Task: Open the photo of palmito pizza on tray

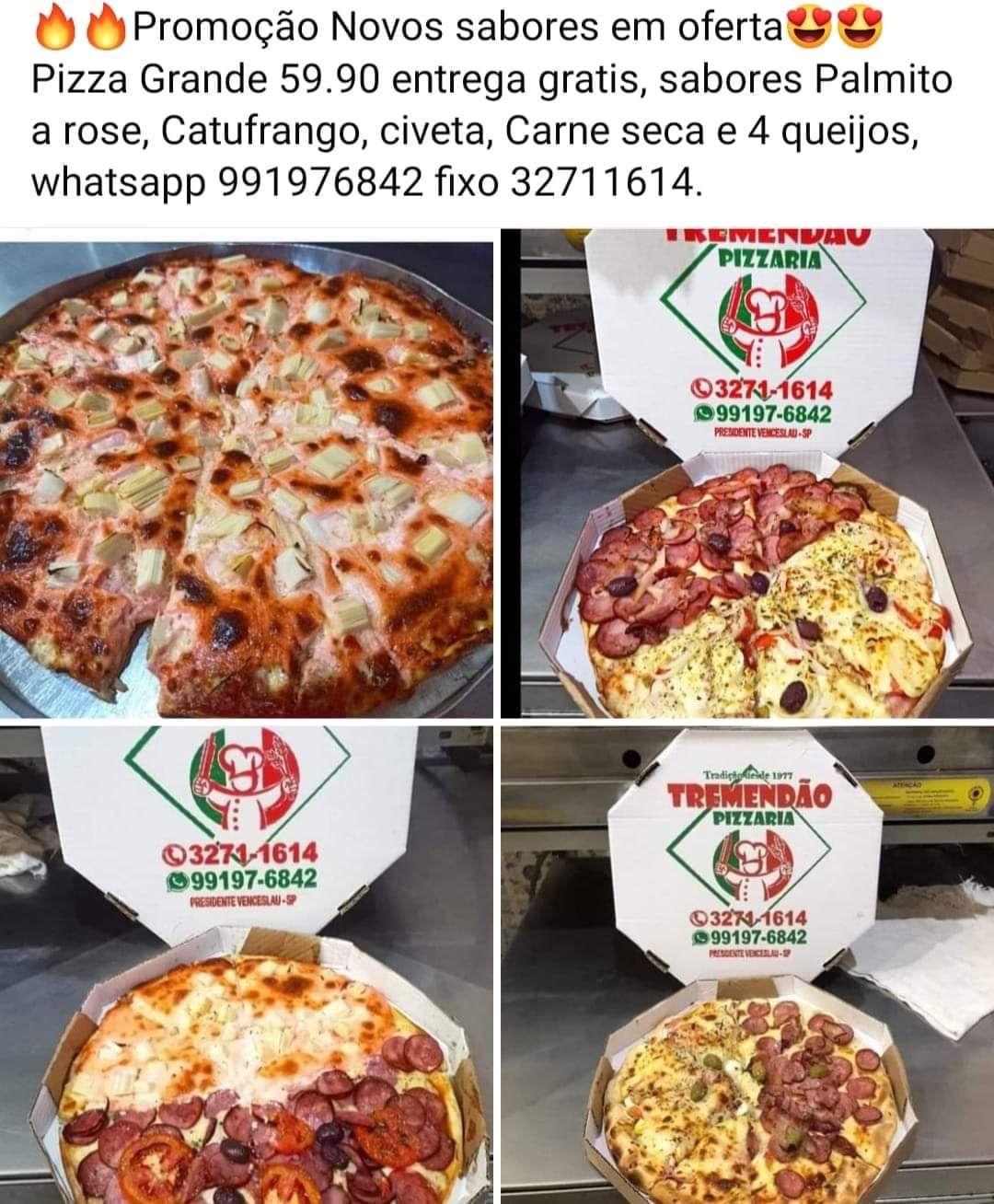Action: coord(247,474)
